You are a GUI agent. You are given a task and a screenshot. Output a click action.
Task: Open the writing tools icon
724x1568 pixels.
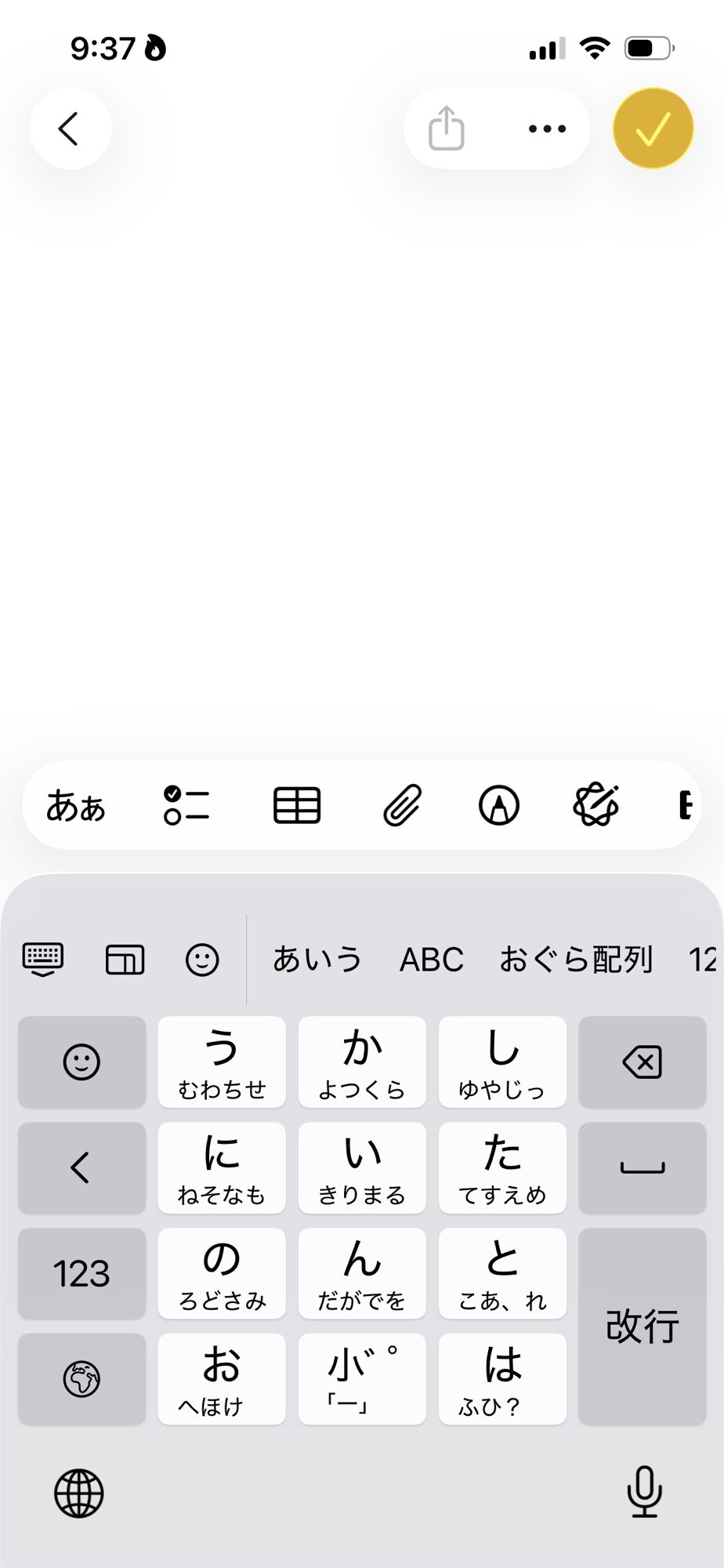(x=596, y=806)
